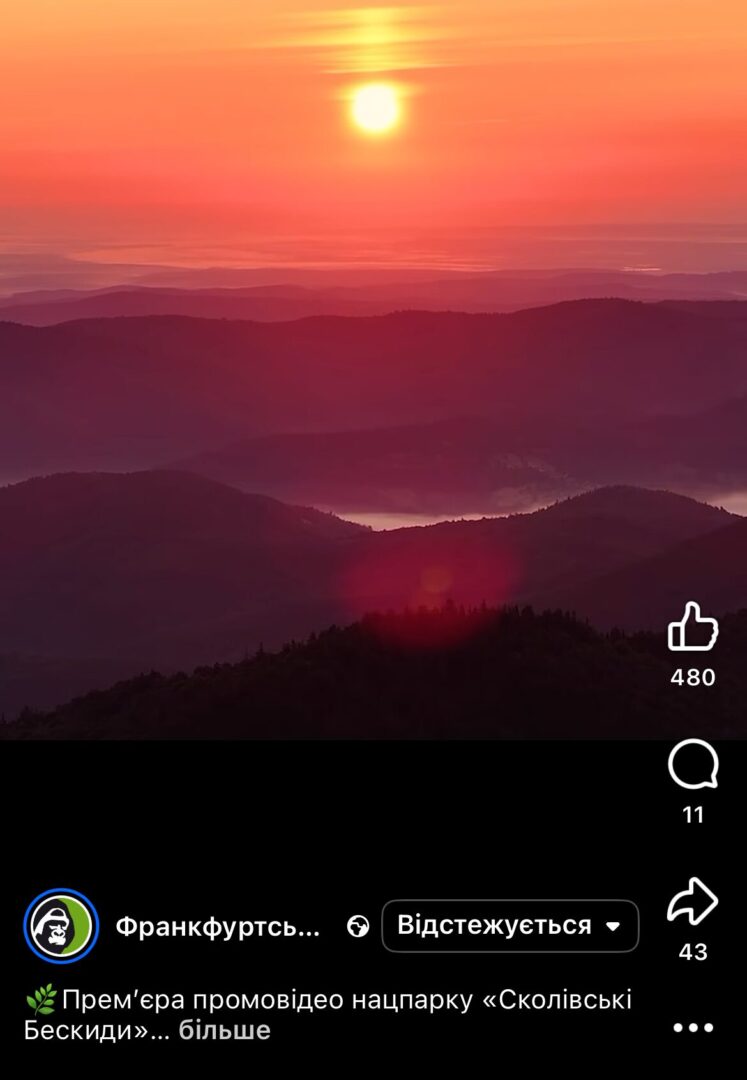This screenshot has width=747, height=1080.
Task: Expand the caption with більше
Action: (225, 1030)
